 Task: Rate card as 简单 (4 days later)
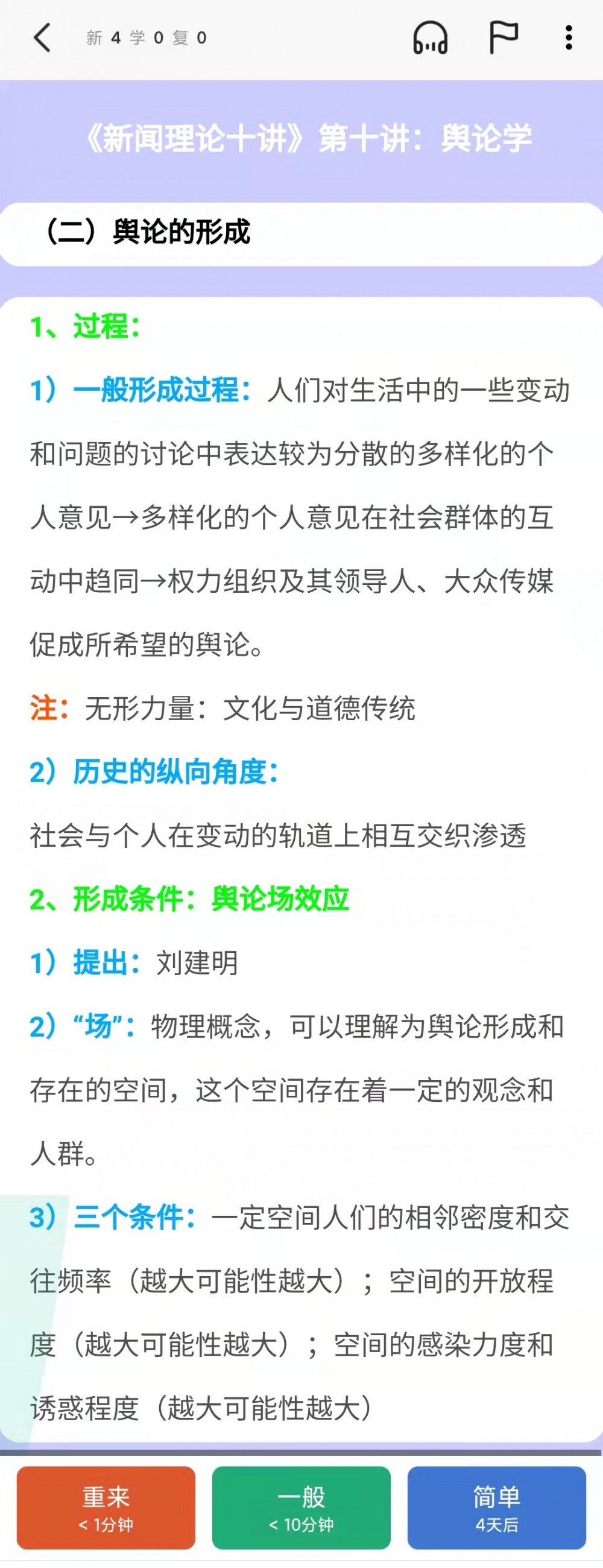(x=496, y=1507)
